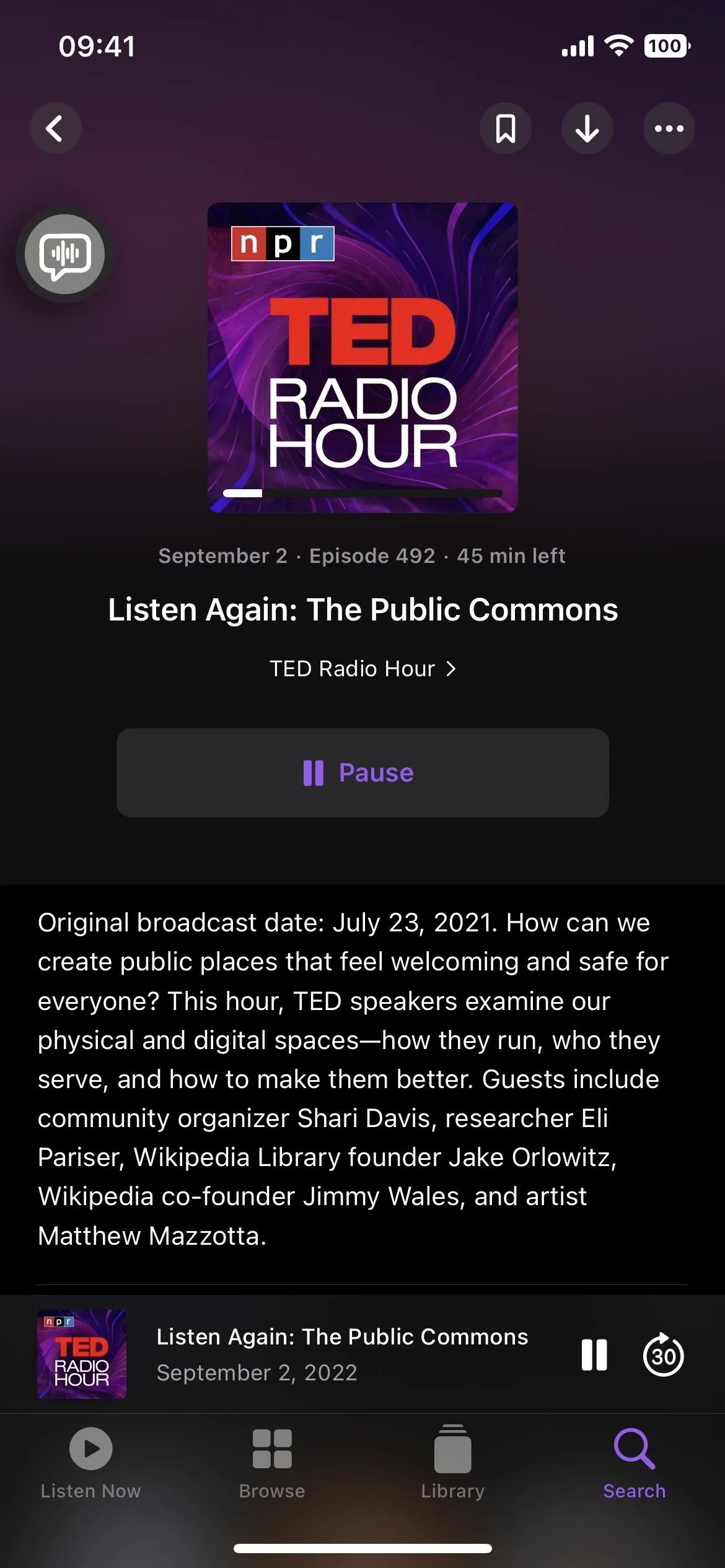725x1568 pixels.
Task: Switch to the Browse tab
Action: click(x=272, y=1463)
